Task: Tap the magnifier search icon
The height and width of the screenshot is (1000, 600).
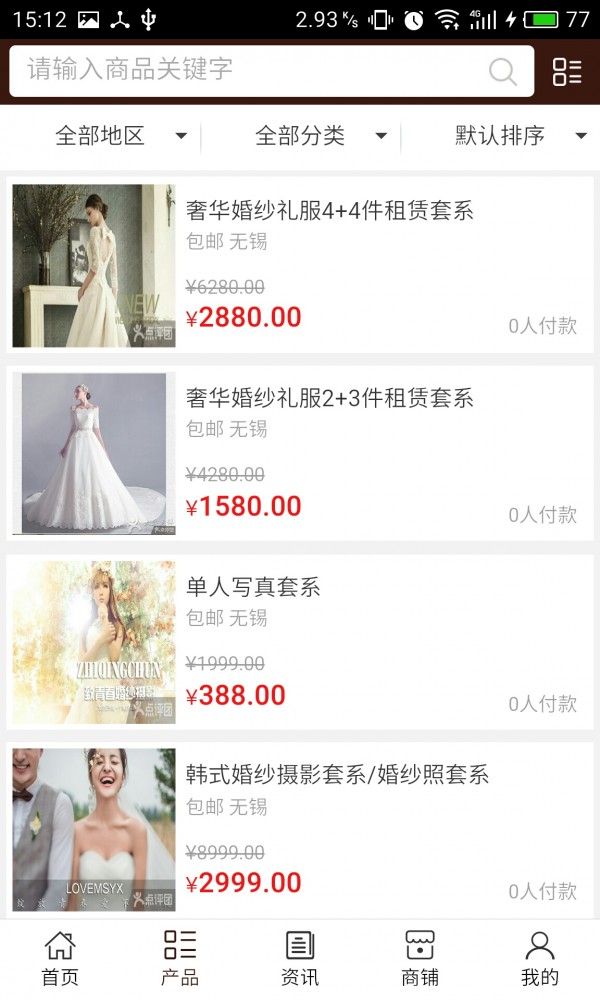Action: tap(502, 71)
